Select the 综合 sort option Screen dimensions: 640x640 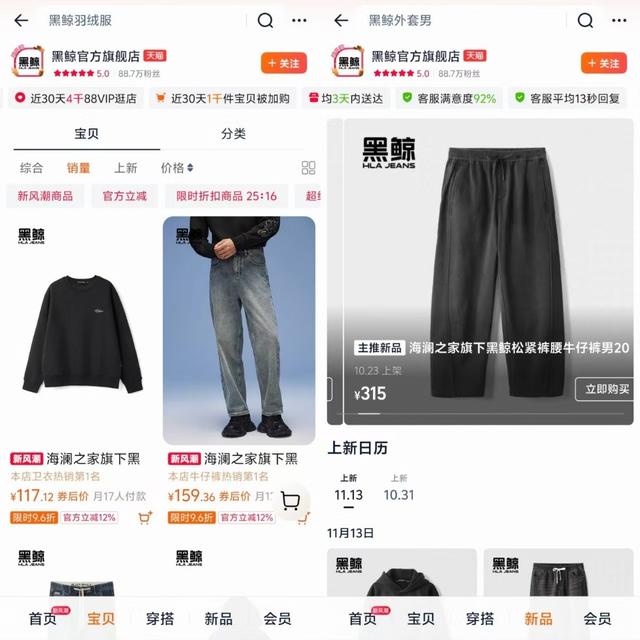(x=31, y=168)
